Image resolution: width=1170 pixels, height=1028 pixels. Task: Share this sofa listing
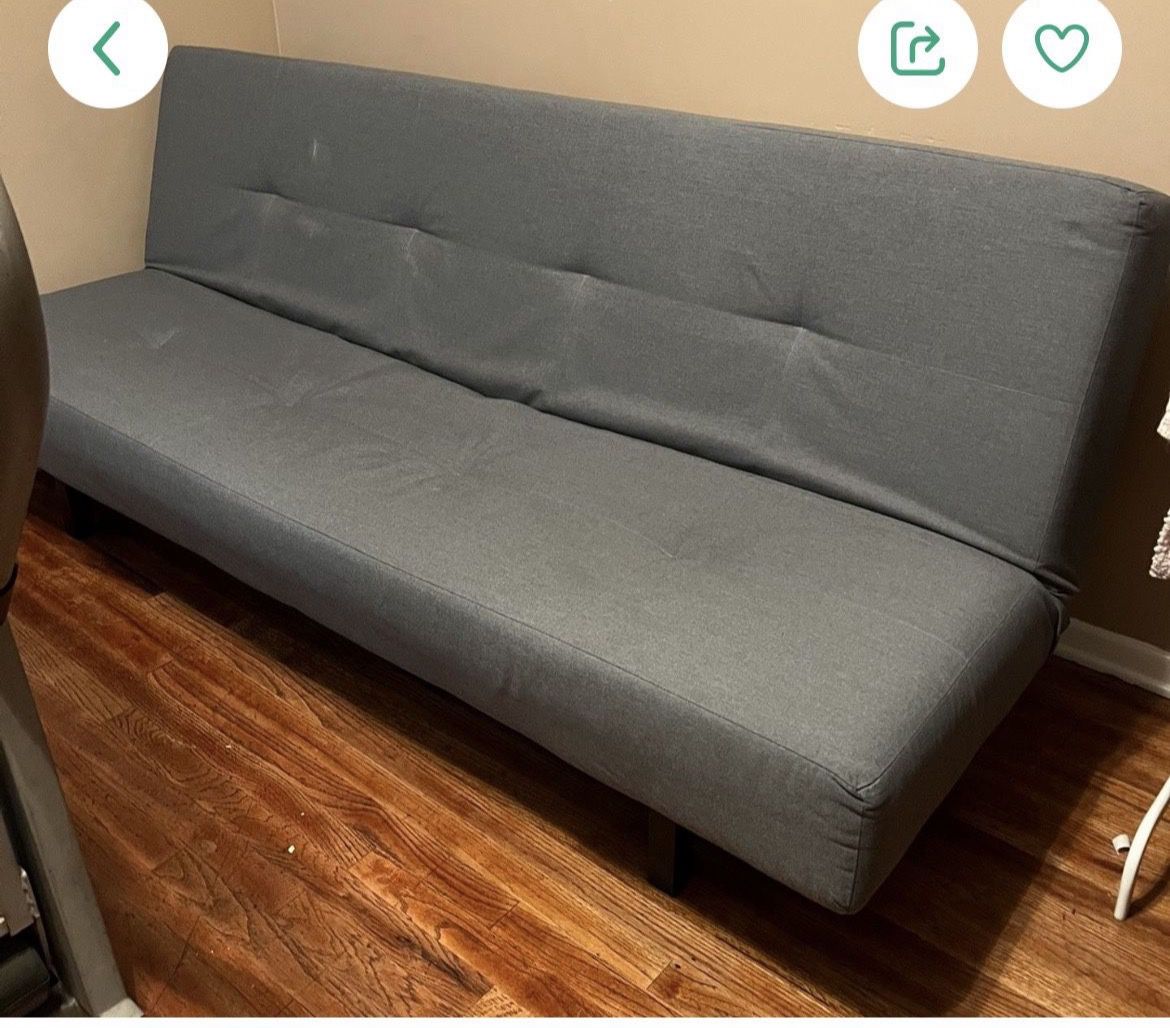pyautogui.click(x=918, y=48)
